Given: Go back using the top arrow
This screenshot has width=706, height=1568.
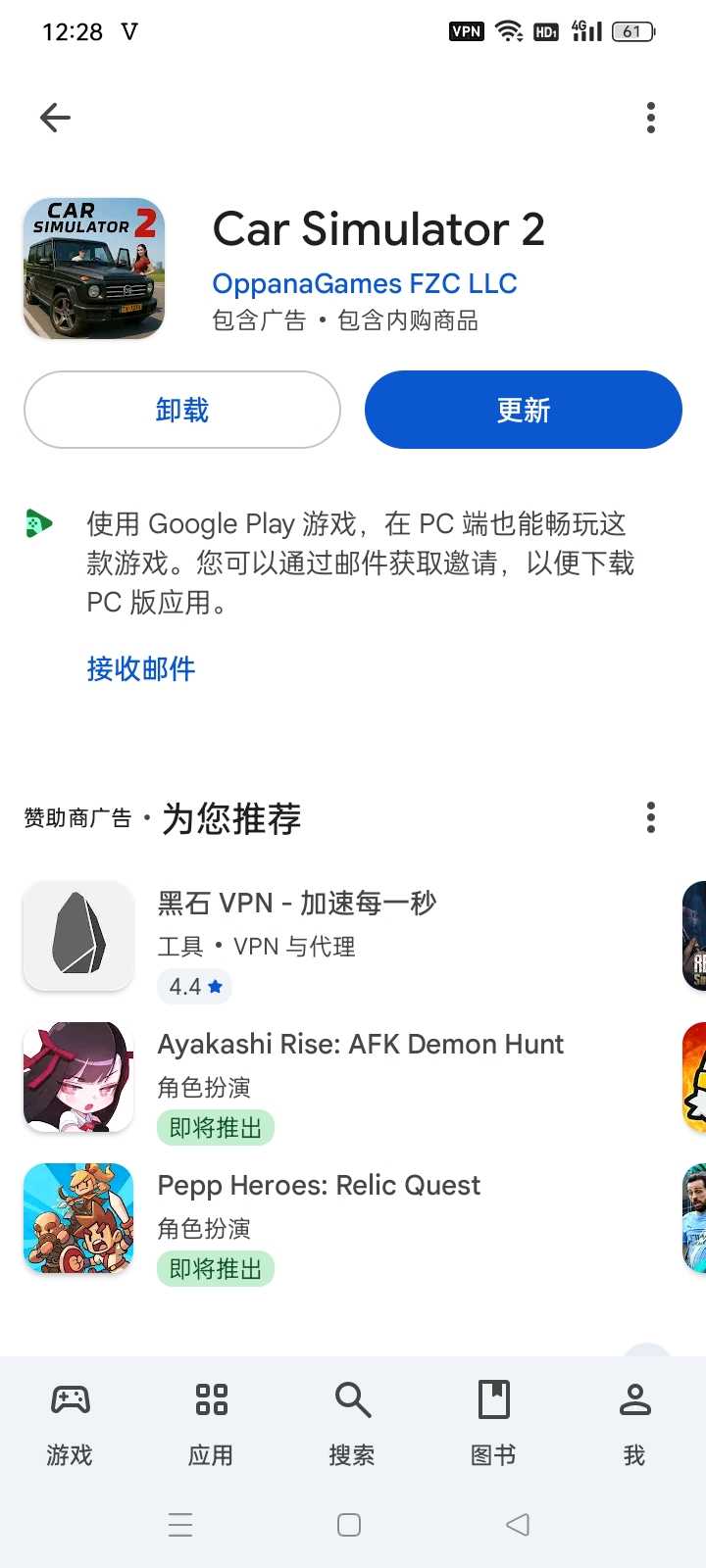Looking at the screenshot, I should (55, 118).
